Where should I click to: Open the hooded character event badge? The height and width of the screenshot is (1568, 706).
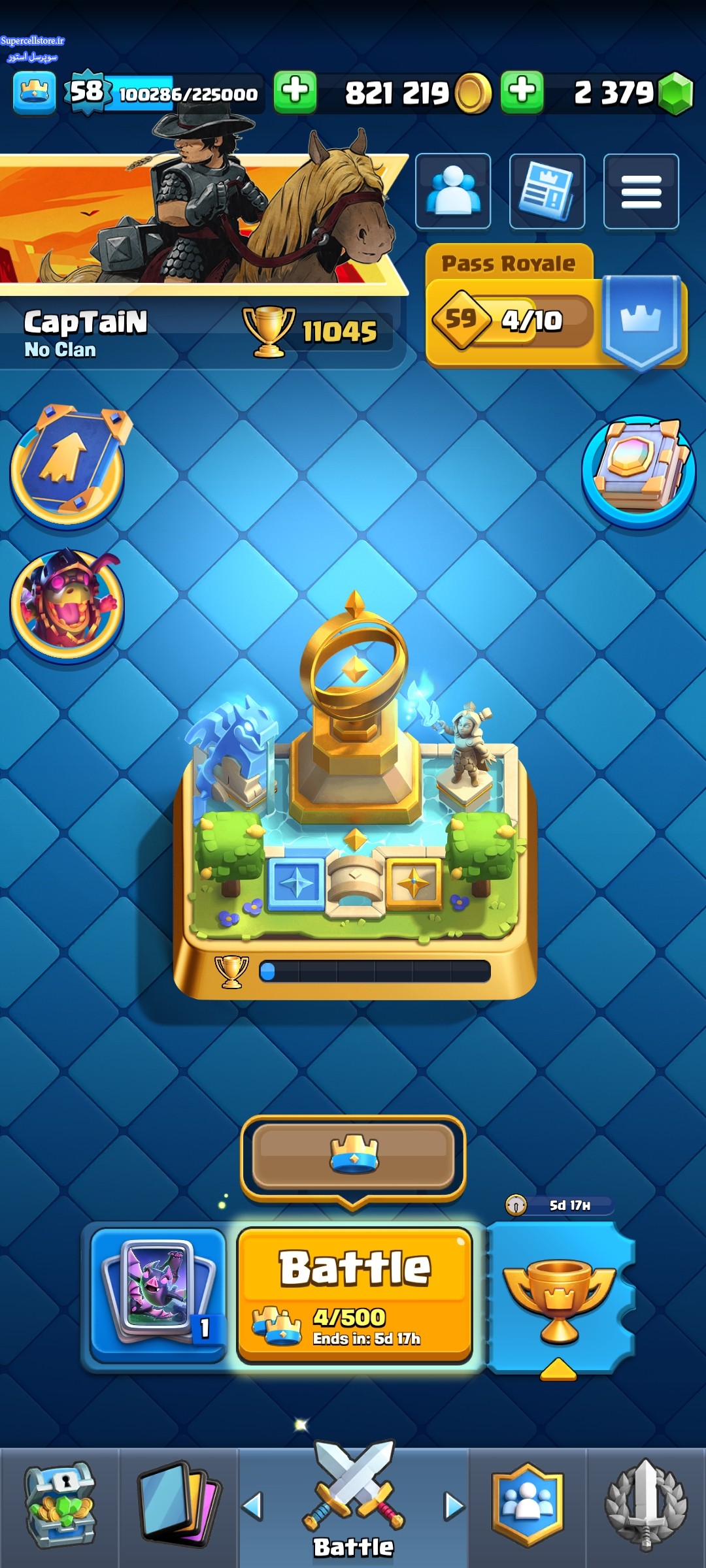(67, 604)
